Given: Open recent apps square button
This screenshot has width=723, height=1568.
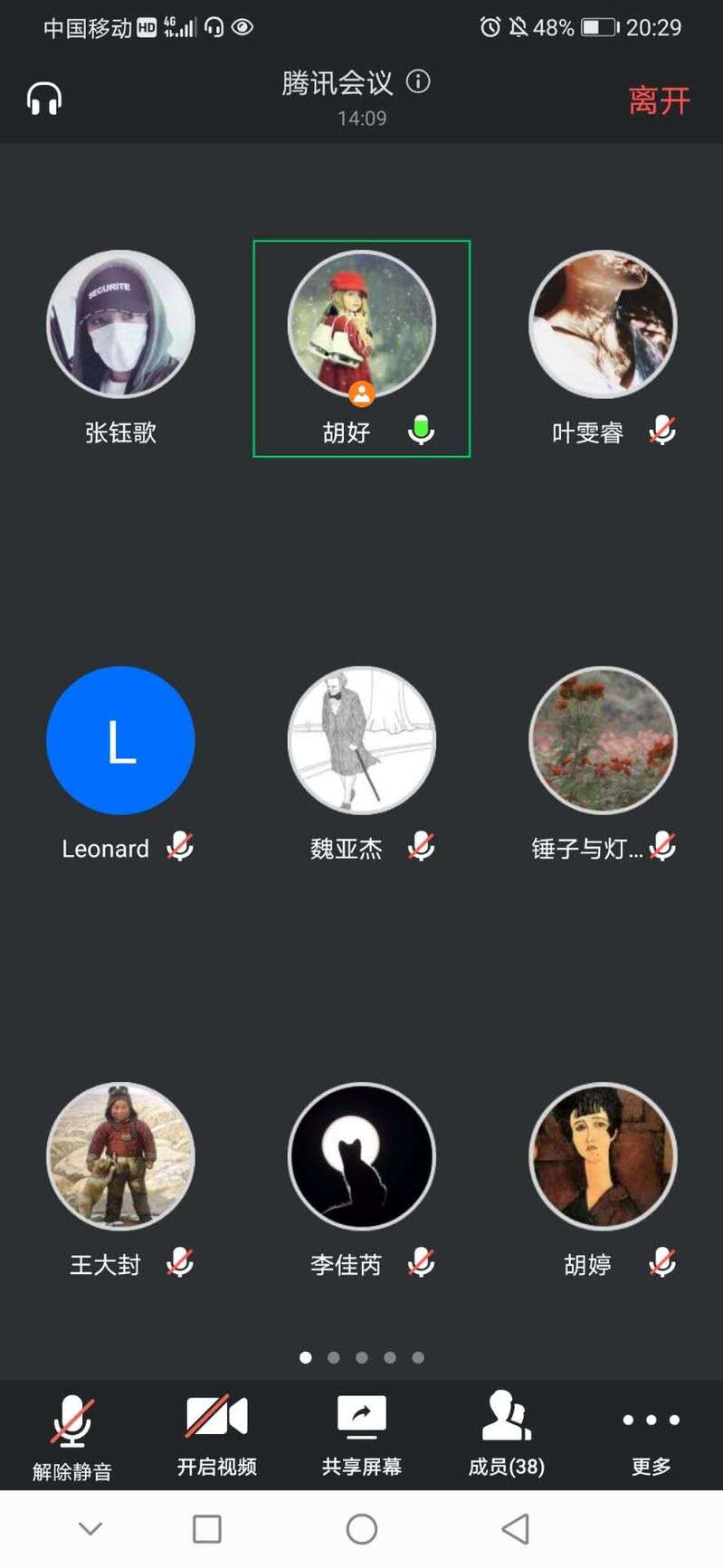Looking at the screenshot, I should click(x=207, y=1529).
